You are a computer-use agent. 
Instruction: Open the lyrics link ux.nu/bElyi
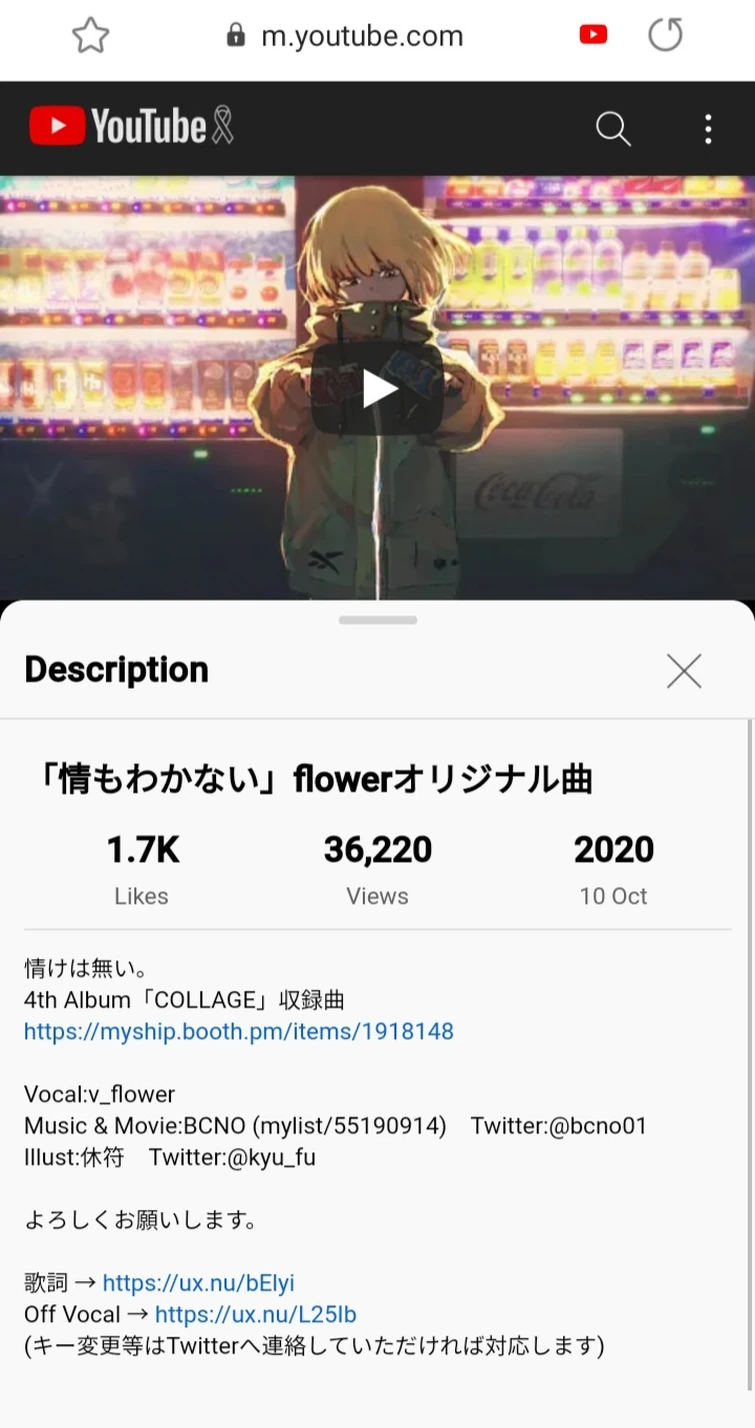198,1283
